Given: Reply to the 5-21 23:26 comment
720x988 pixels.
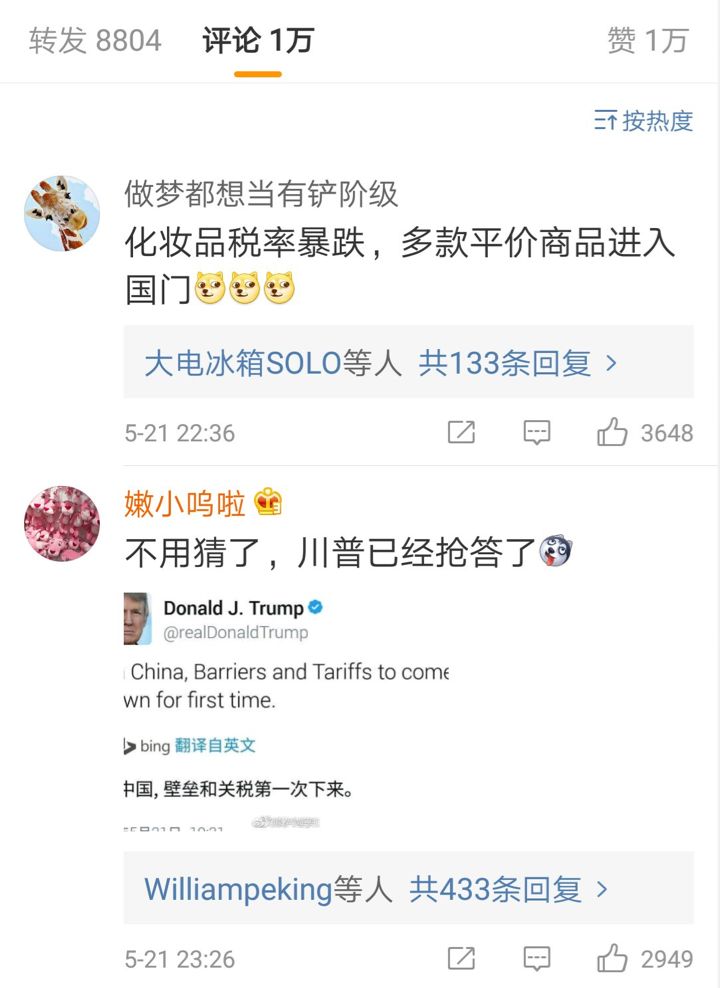Looking at the screenshot, I should click(537, 958).
